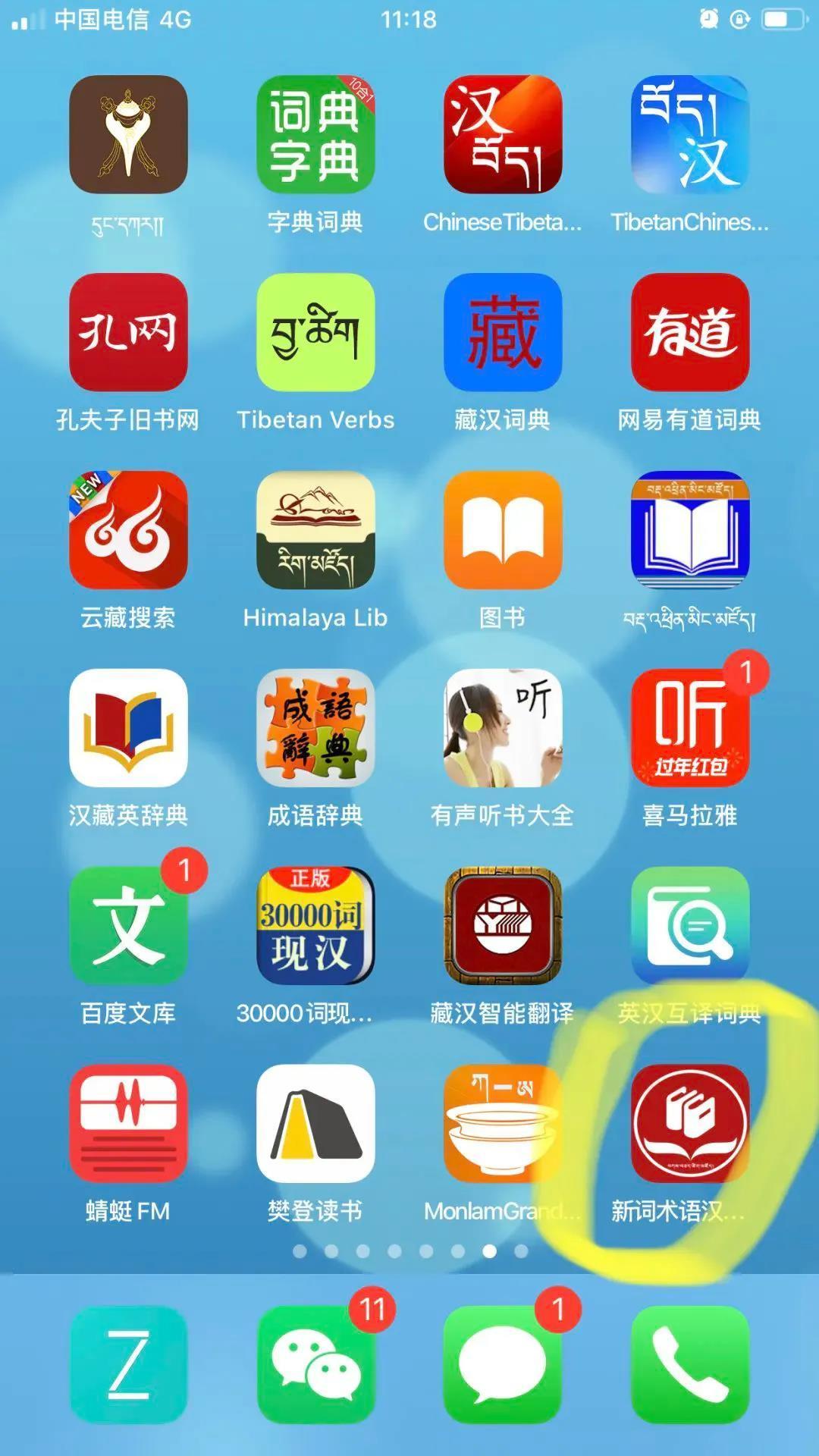Open WeChat from the dock
Image resolution: width=819 pixels, height=1456 pixels.
coord(315,1365)
